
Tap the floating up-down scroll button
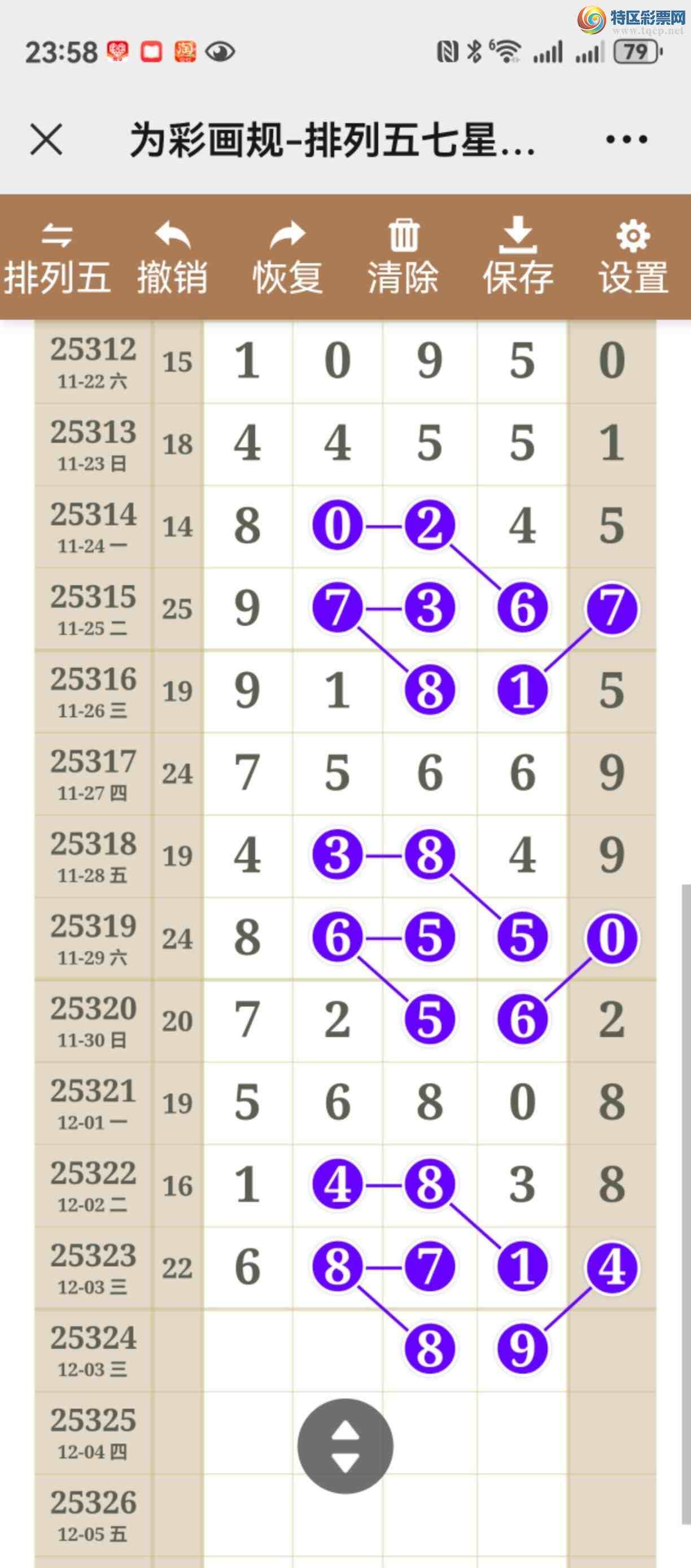(x=345, y=1446)
